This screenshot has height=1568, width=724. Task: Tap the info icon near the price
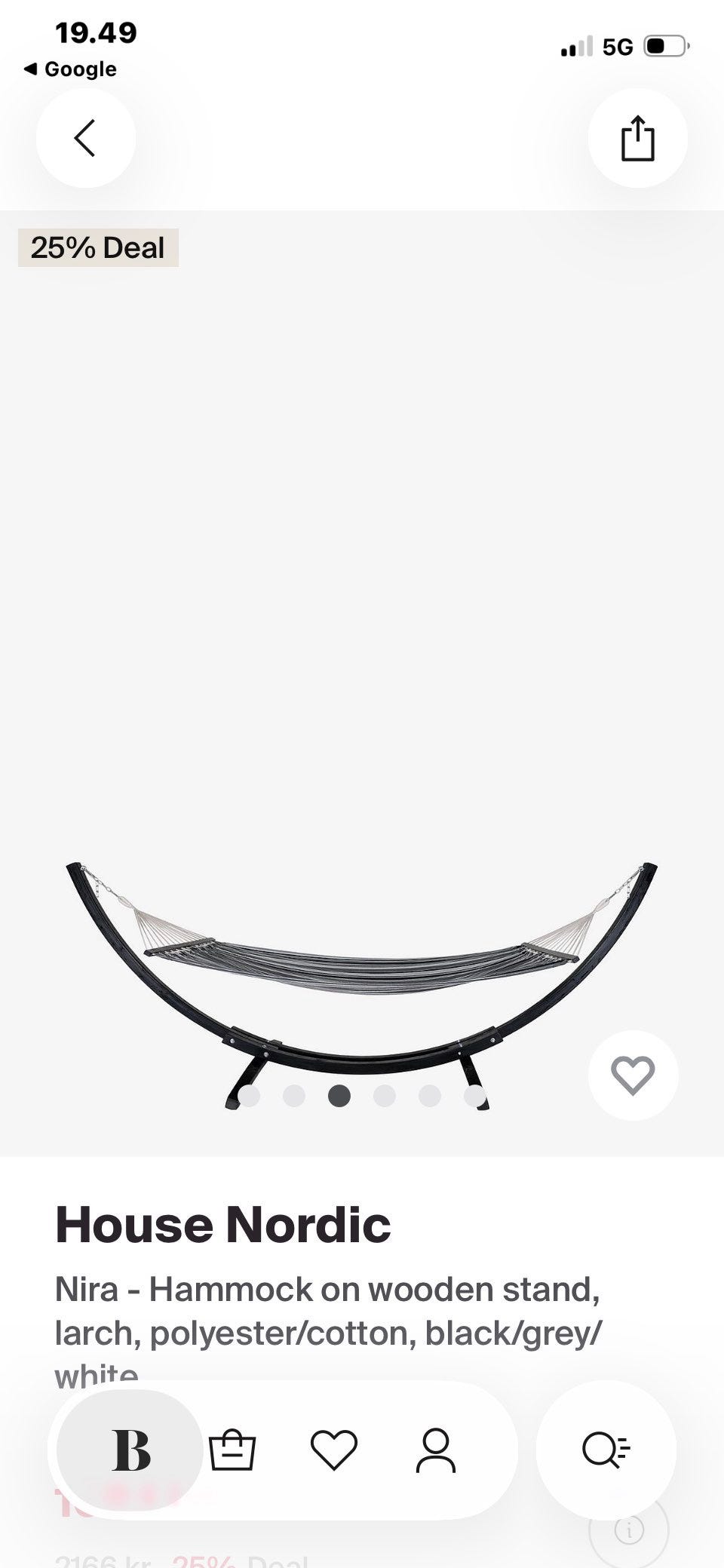tap(629, 1530)
